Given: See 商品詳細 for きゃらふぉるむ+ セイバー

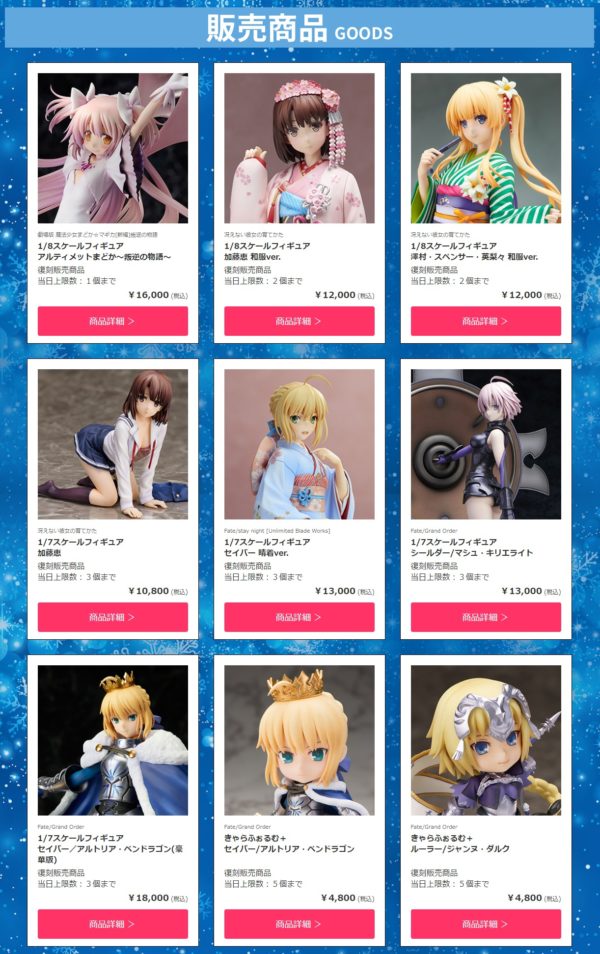Looking at the screenshot, I should pyautogui.click(x=299, y=924).
